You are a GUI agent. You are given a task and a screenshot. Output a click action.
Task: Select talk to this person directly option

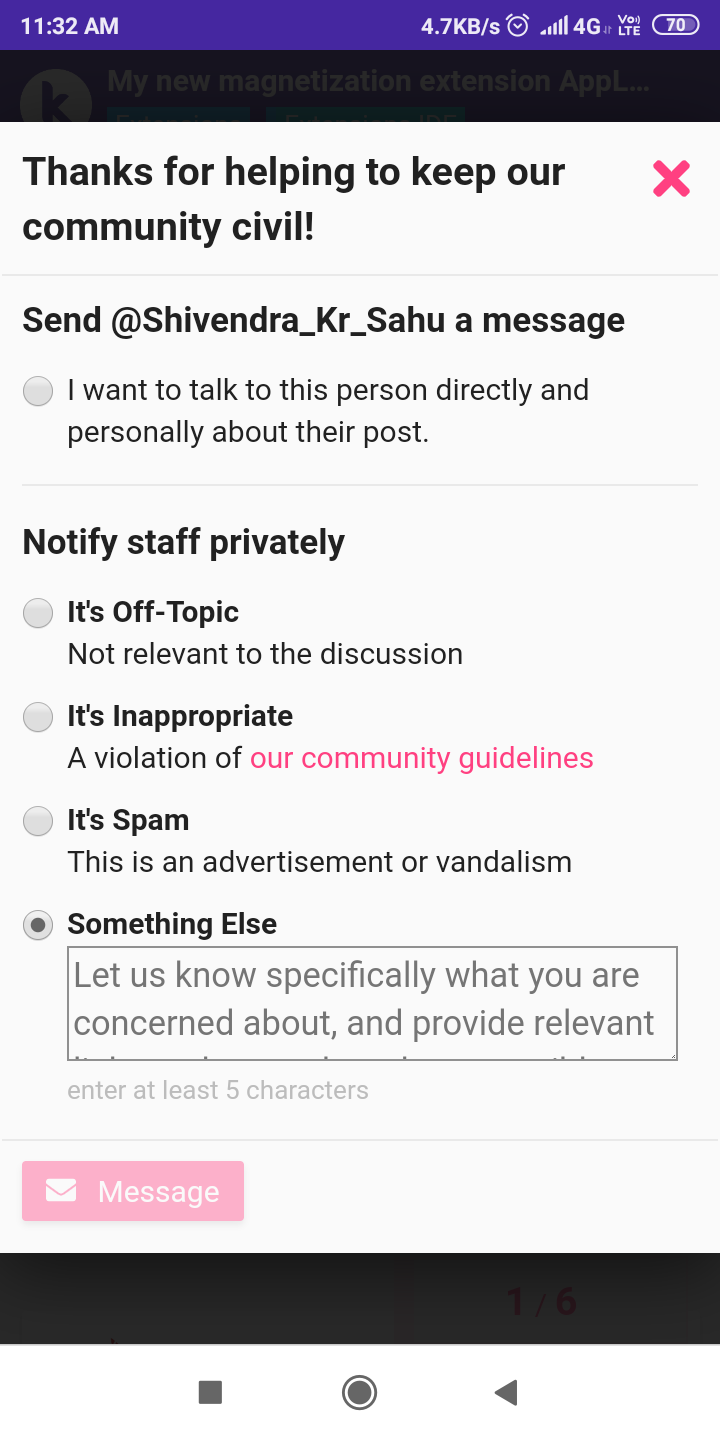(x=38, y=391)
